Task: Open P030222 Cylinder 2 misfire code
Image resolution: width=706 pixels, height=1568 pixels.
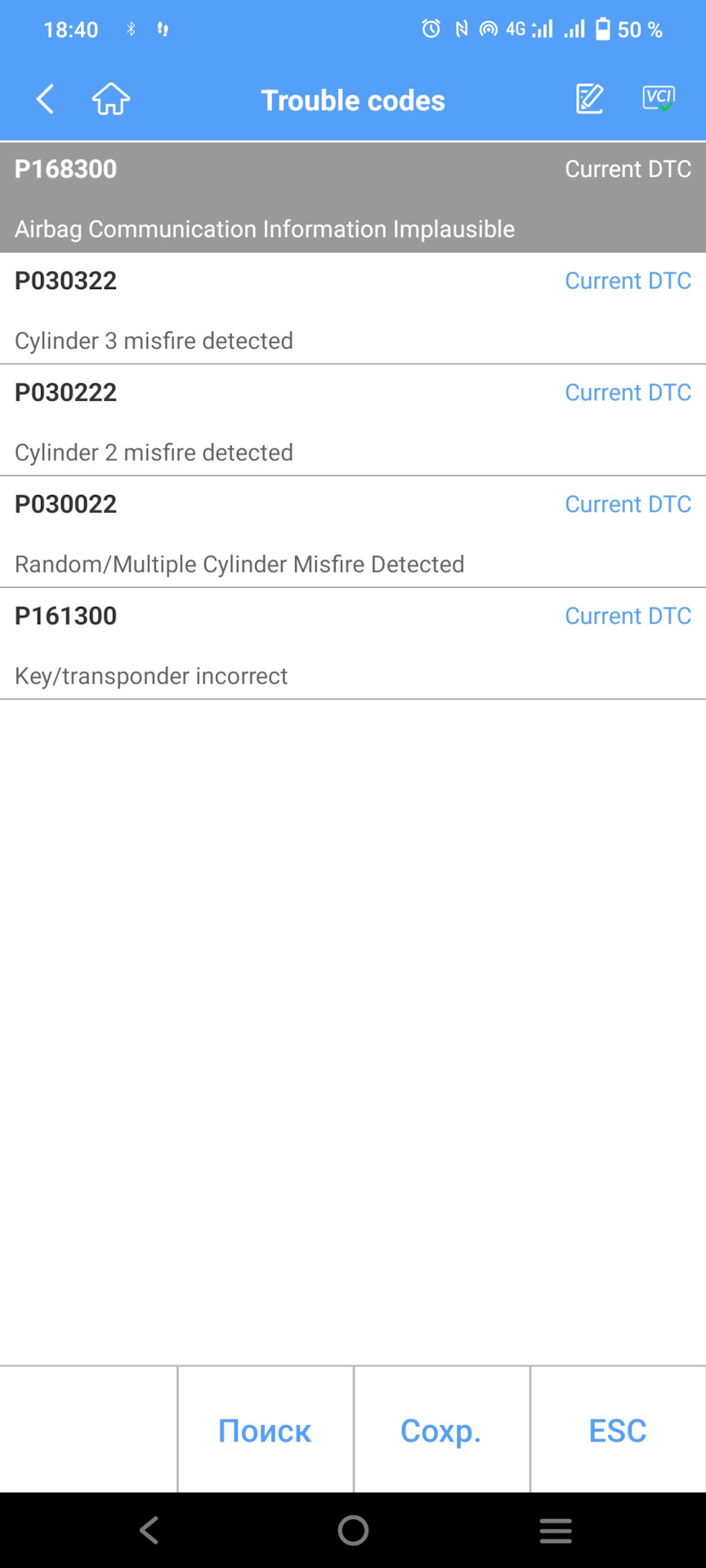Action: 353,421
